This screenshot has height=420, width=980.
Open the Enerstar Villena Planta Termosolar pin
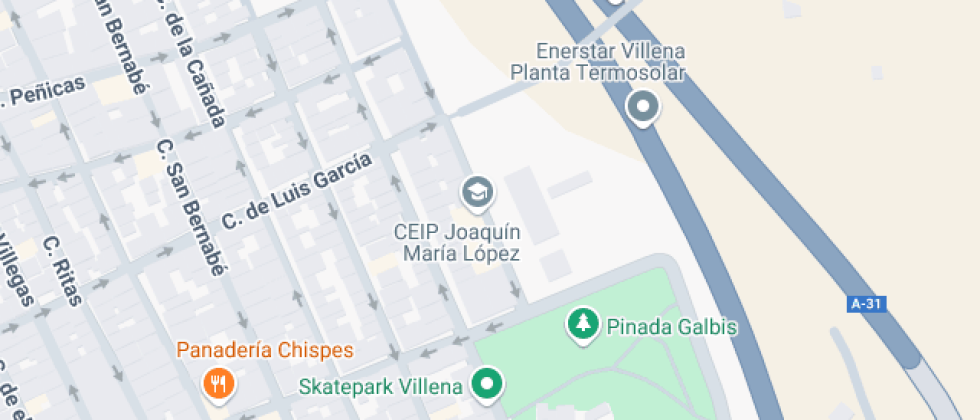(x=643, y=108)
